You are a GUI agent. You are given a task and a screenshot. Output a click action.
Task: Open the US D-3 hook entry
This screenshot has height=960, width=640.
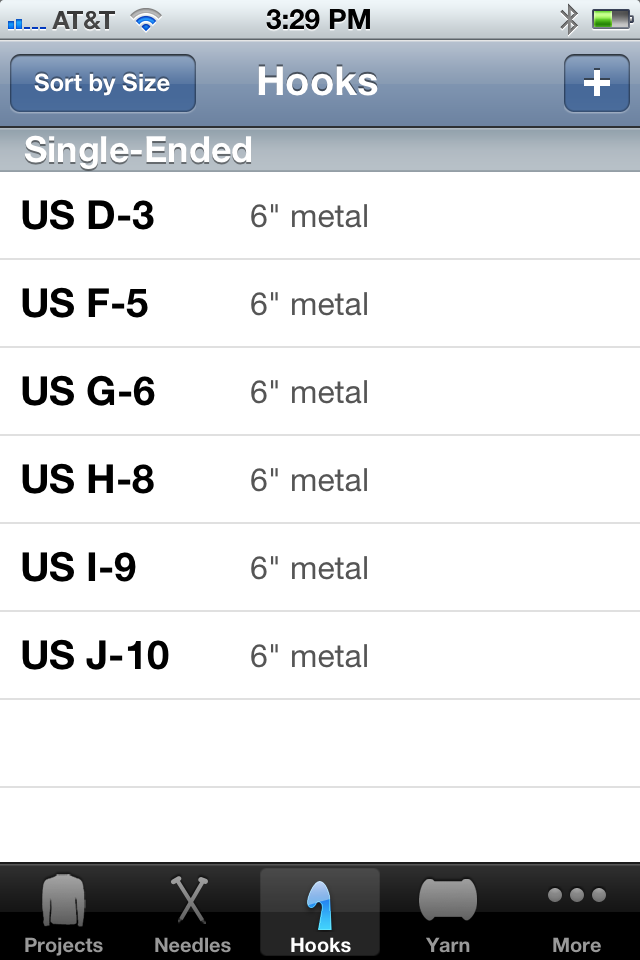tap(320, 216)
